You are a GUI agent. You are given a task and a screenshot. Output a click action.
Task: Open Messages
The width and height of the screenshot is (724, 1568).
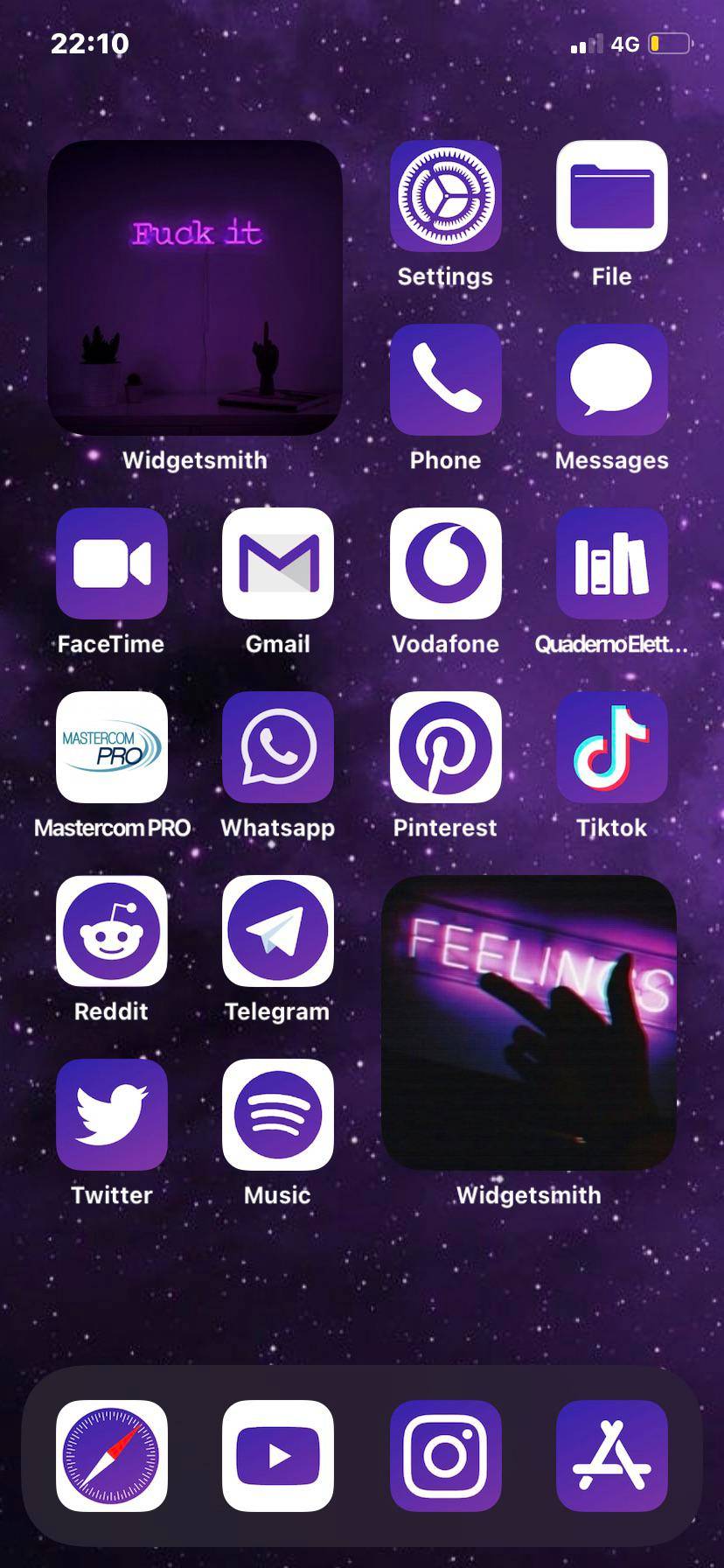(x=611, y=381)
